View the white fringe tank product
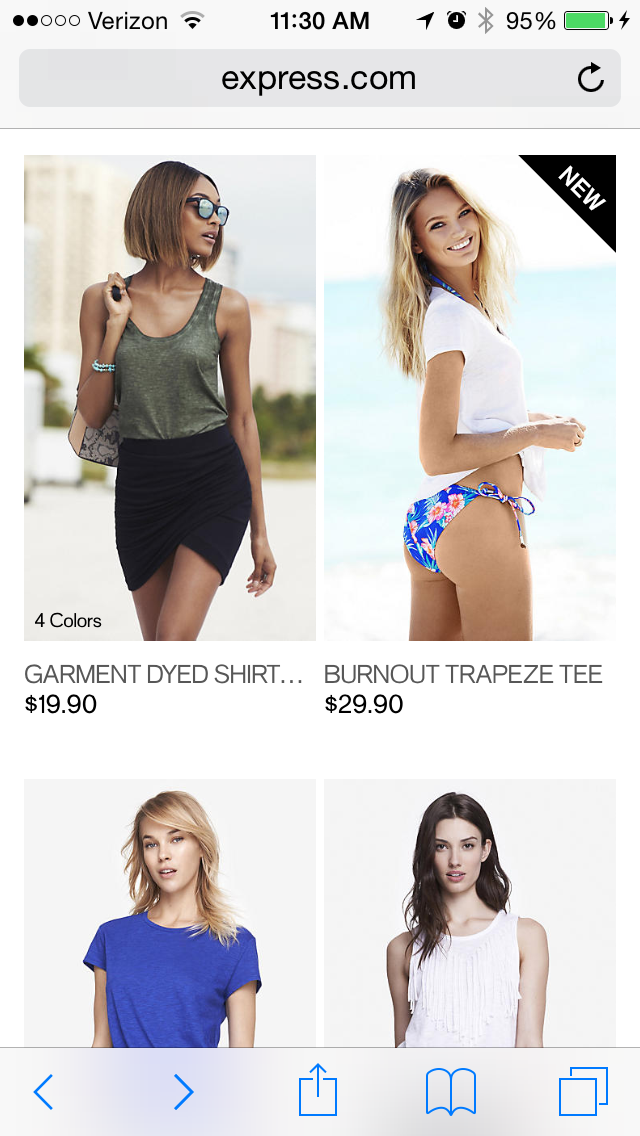 470,912
